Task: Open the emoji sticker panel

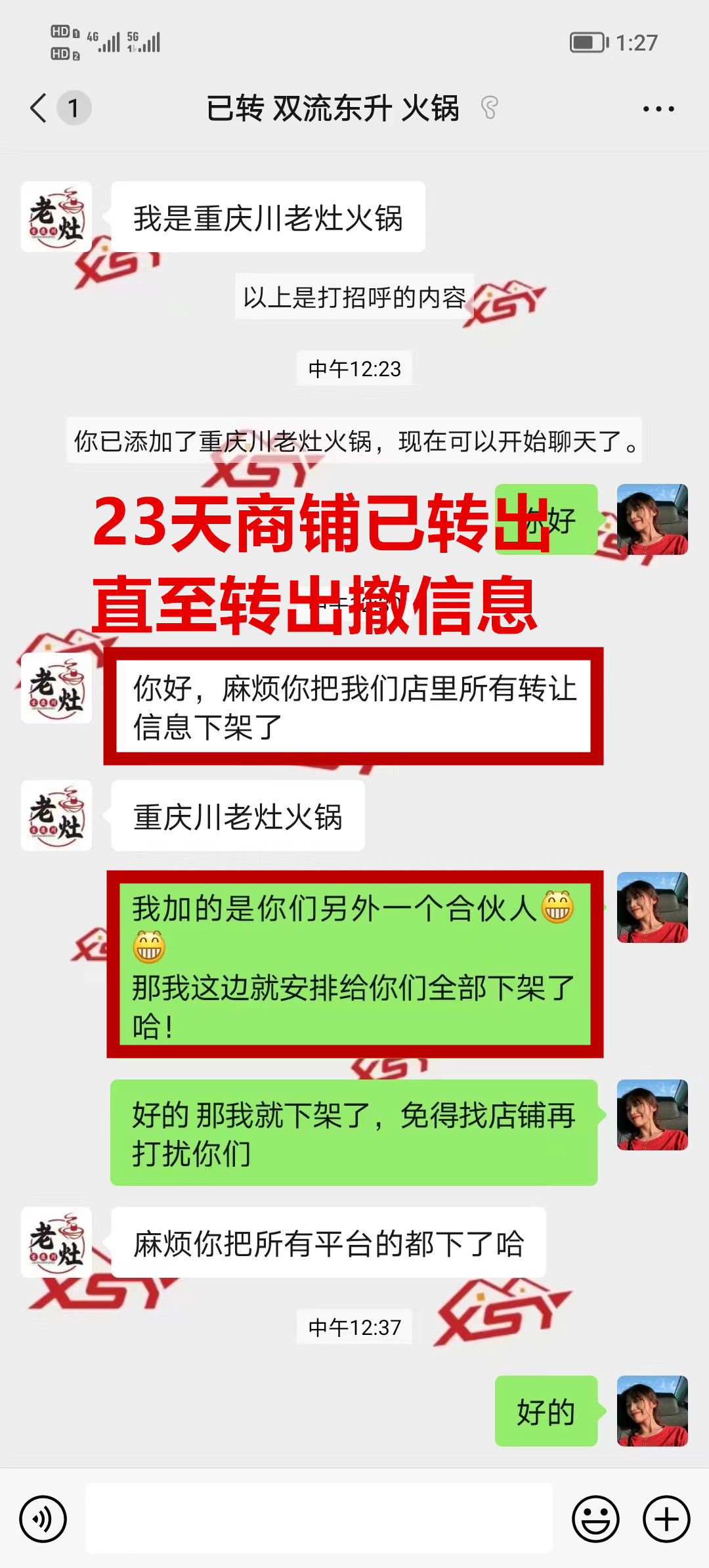Action: [x=595, y=1519]
